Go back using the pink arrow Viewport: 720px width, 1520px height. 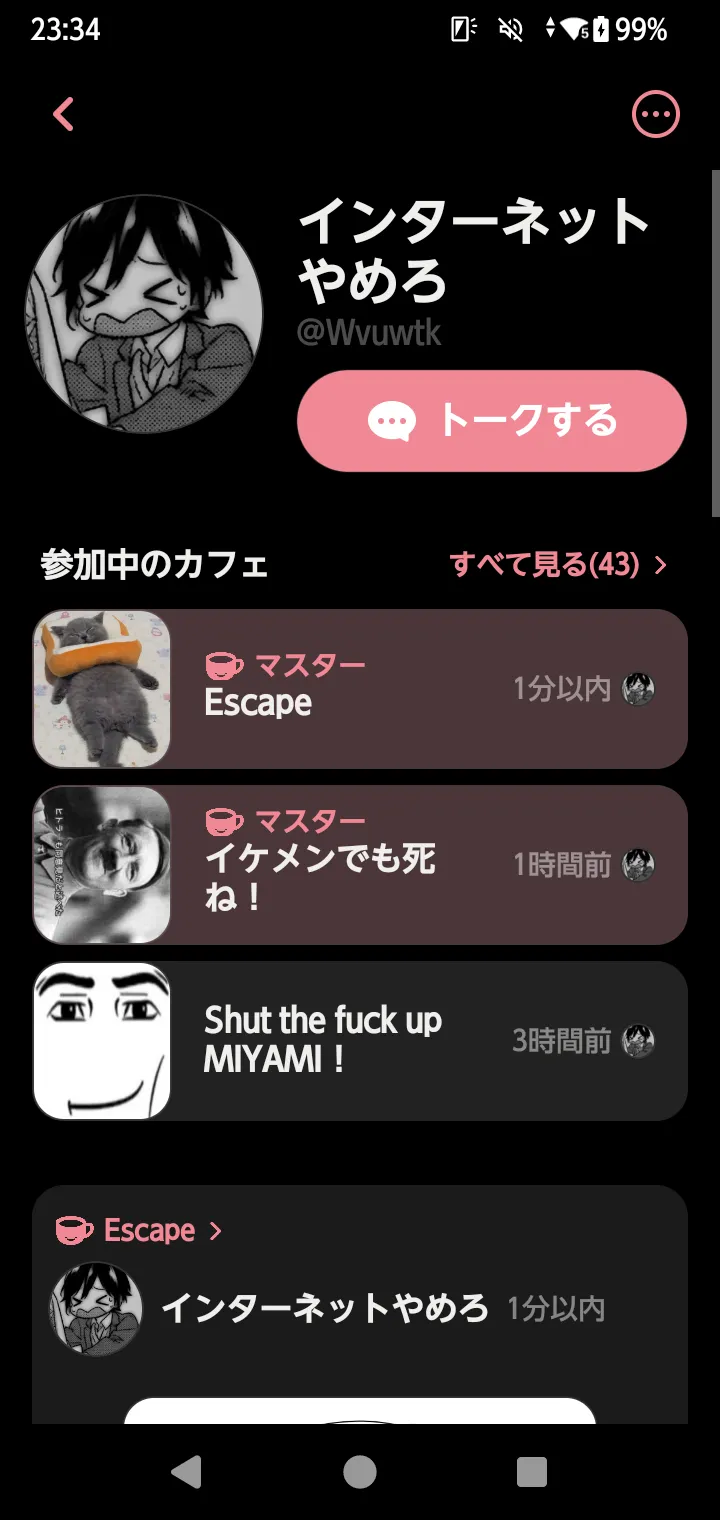(64, 115)
